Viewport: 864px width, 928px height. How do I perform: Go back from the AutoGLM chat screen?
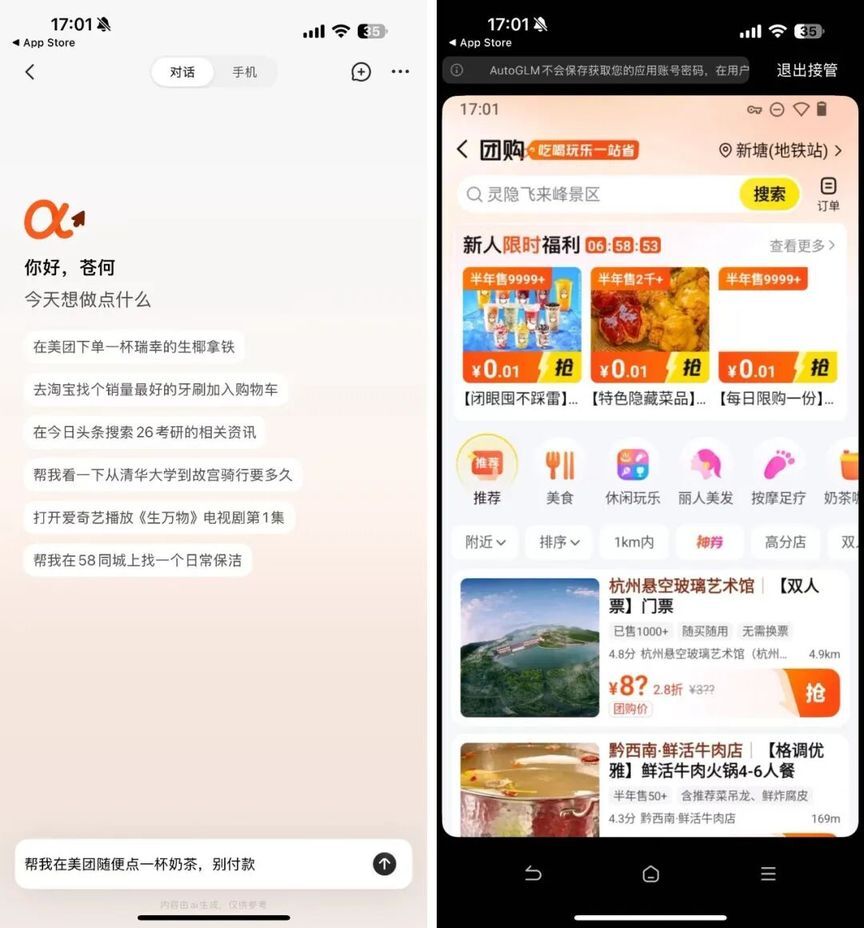tap(30, 72)
